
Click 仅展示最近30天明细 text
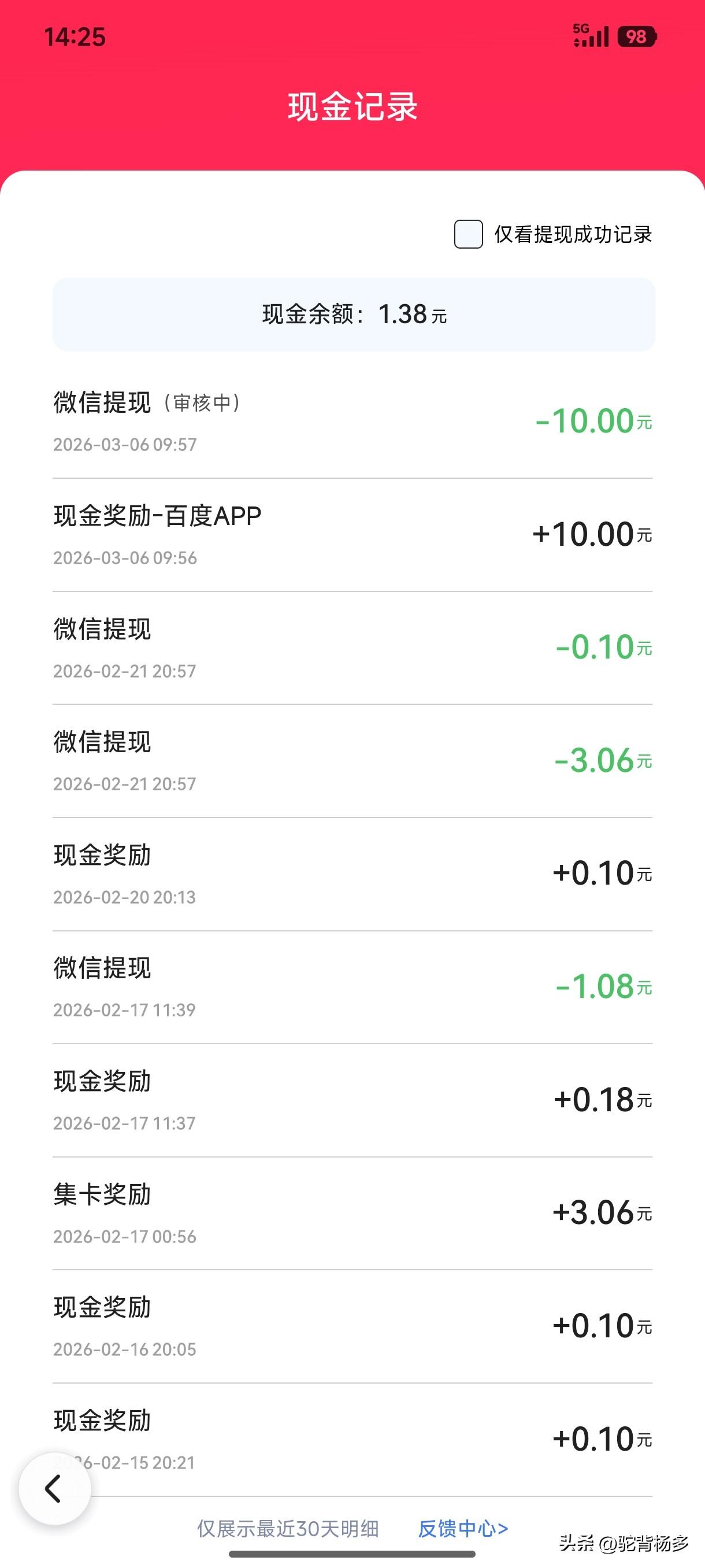[x=288, y=1528]
